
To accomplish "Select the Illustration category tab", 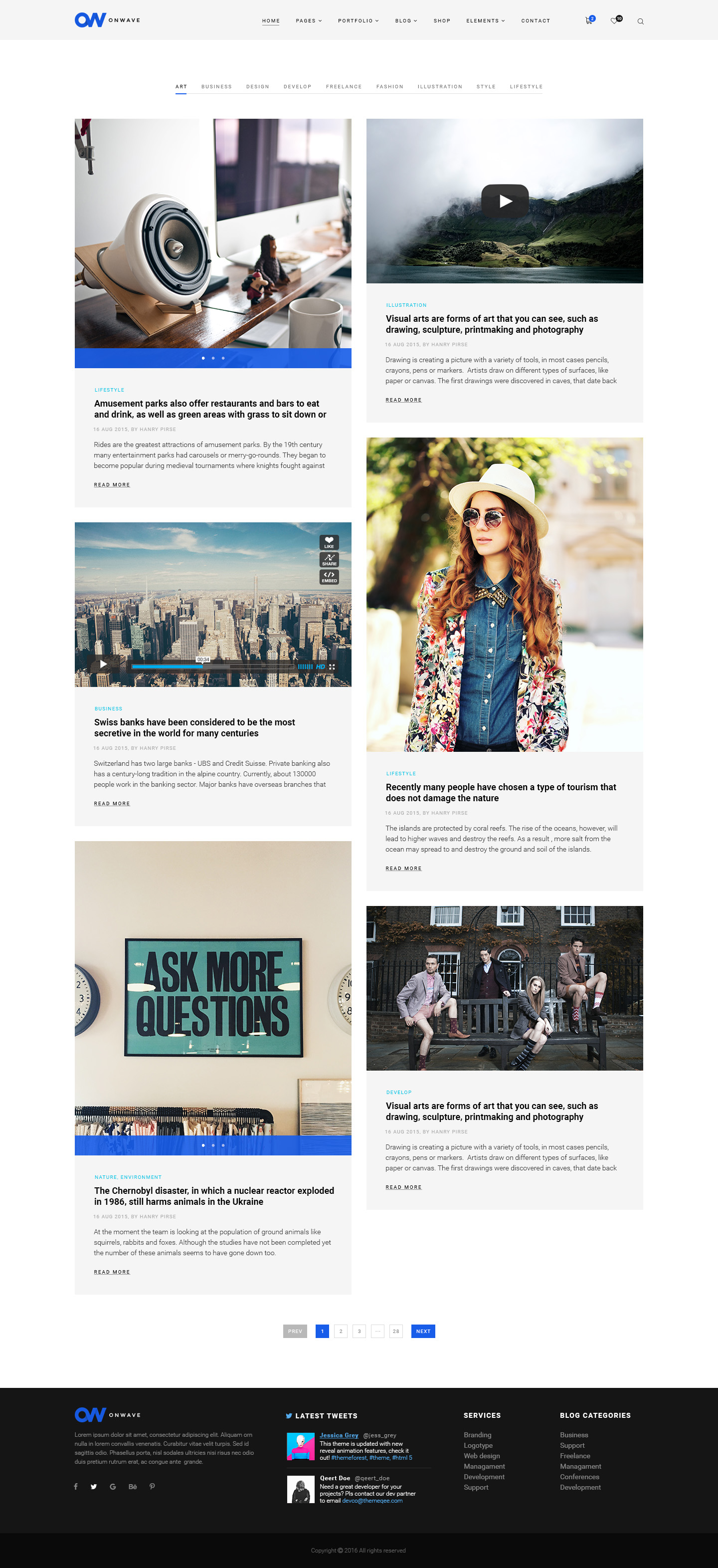I will 439,86.
